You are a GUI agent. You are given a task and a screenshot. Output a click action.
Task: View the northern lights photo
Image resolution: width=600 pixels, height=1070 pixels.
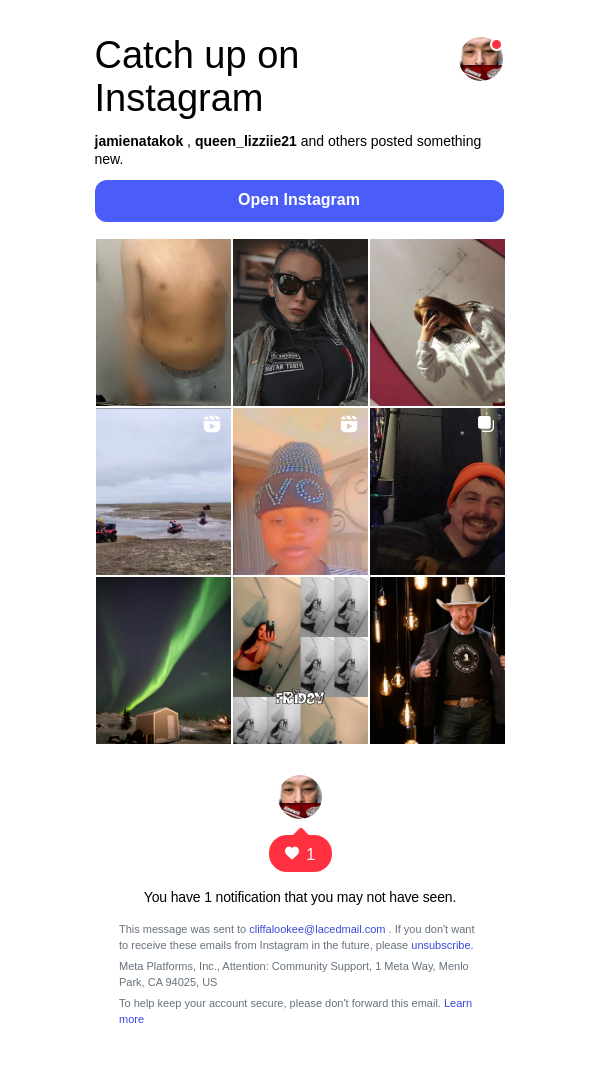point(163,660)
